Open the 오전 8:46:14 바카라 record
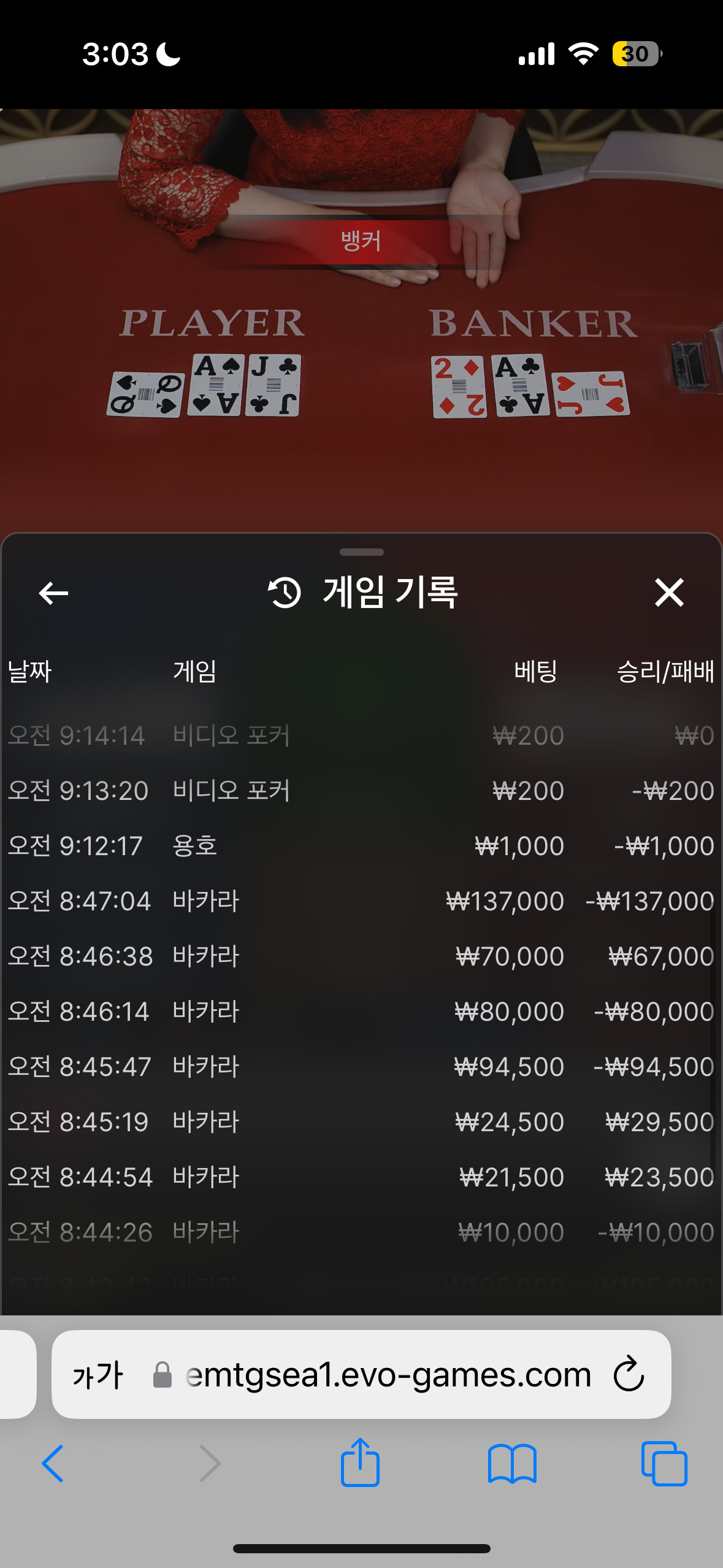The image size is (723, 1568). click(361, 1012)
